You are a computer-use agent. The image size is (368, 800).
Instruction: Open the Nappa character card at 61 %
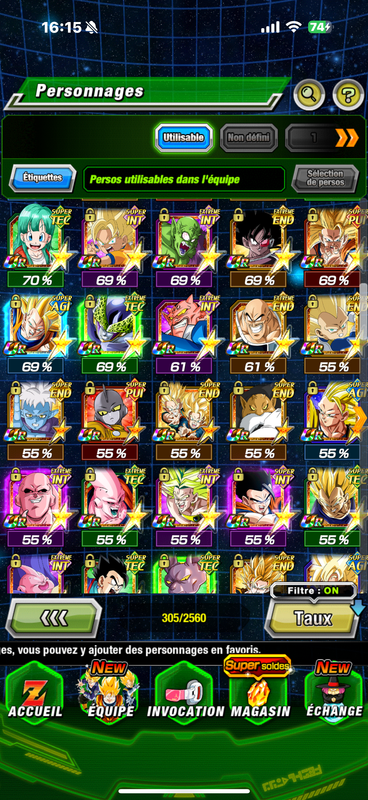coord(258,332)
